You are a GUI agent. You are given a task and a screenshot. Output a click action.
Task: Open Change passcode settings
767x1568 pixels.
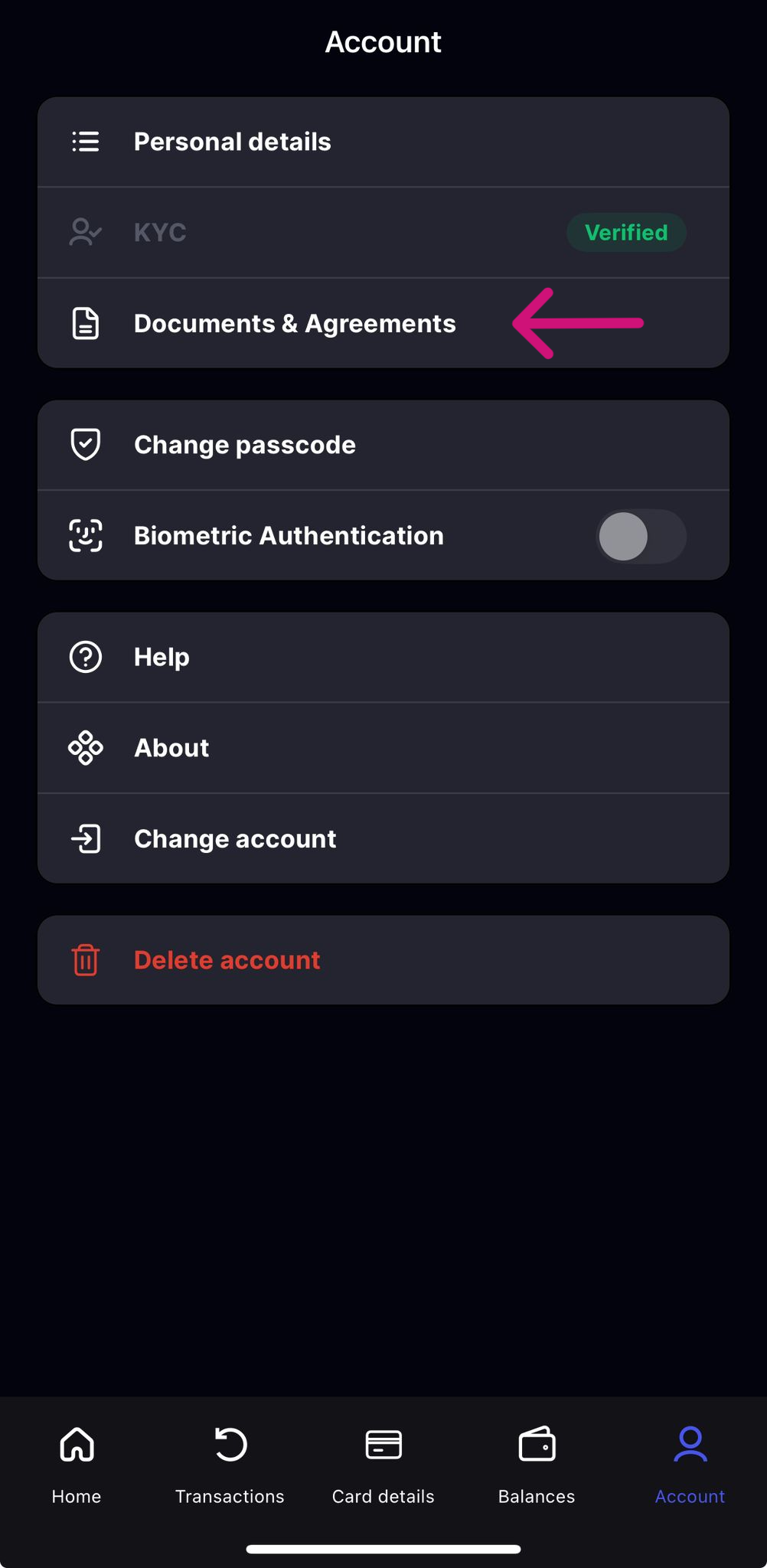[x=383, y=445]
